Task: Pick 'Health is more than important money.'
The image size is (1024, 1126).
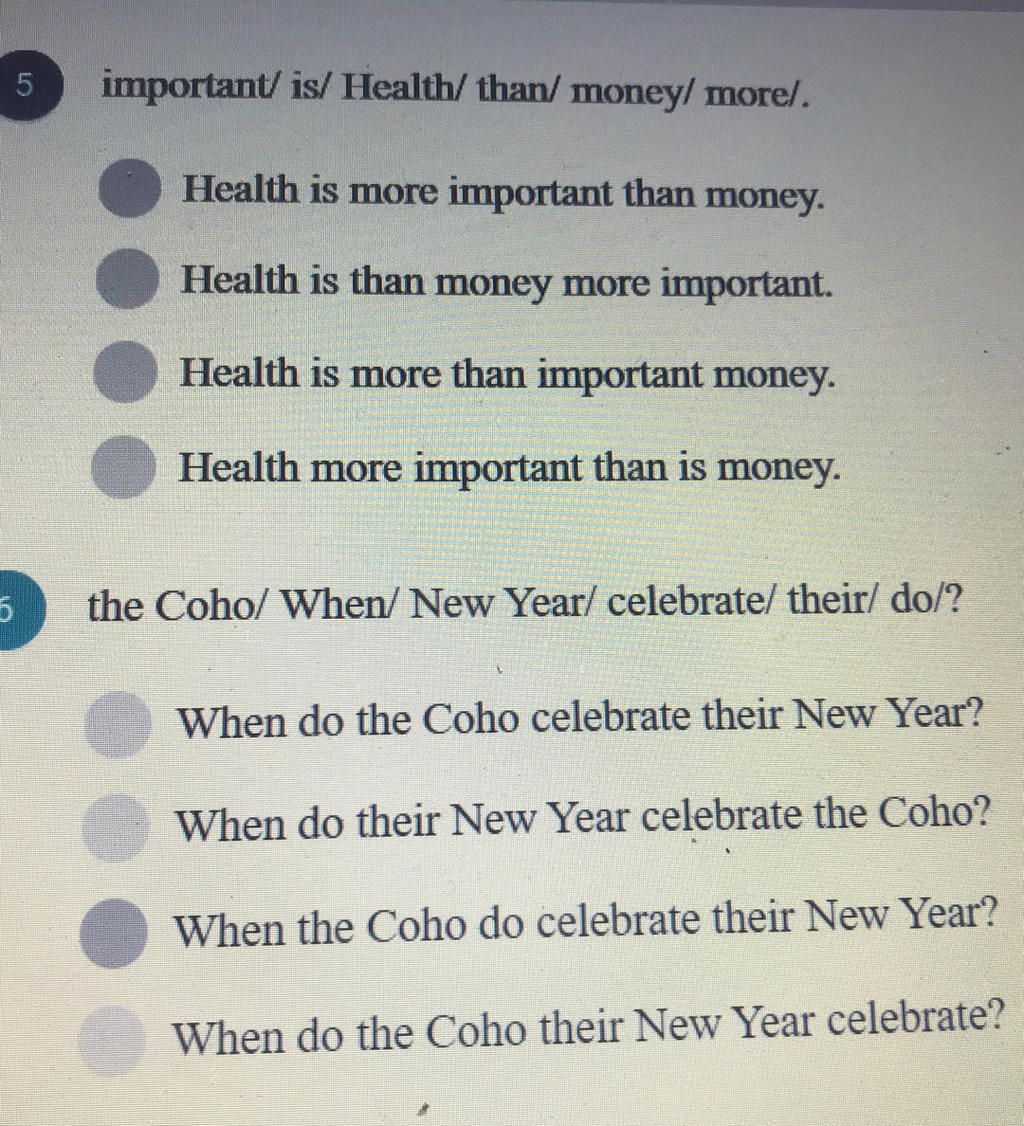Action: [x=124, y=372]
